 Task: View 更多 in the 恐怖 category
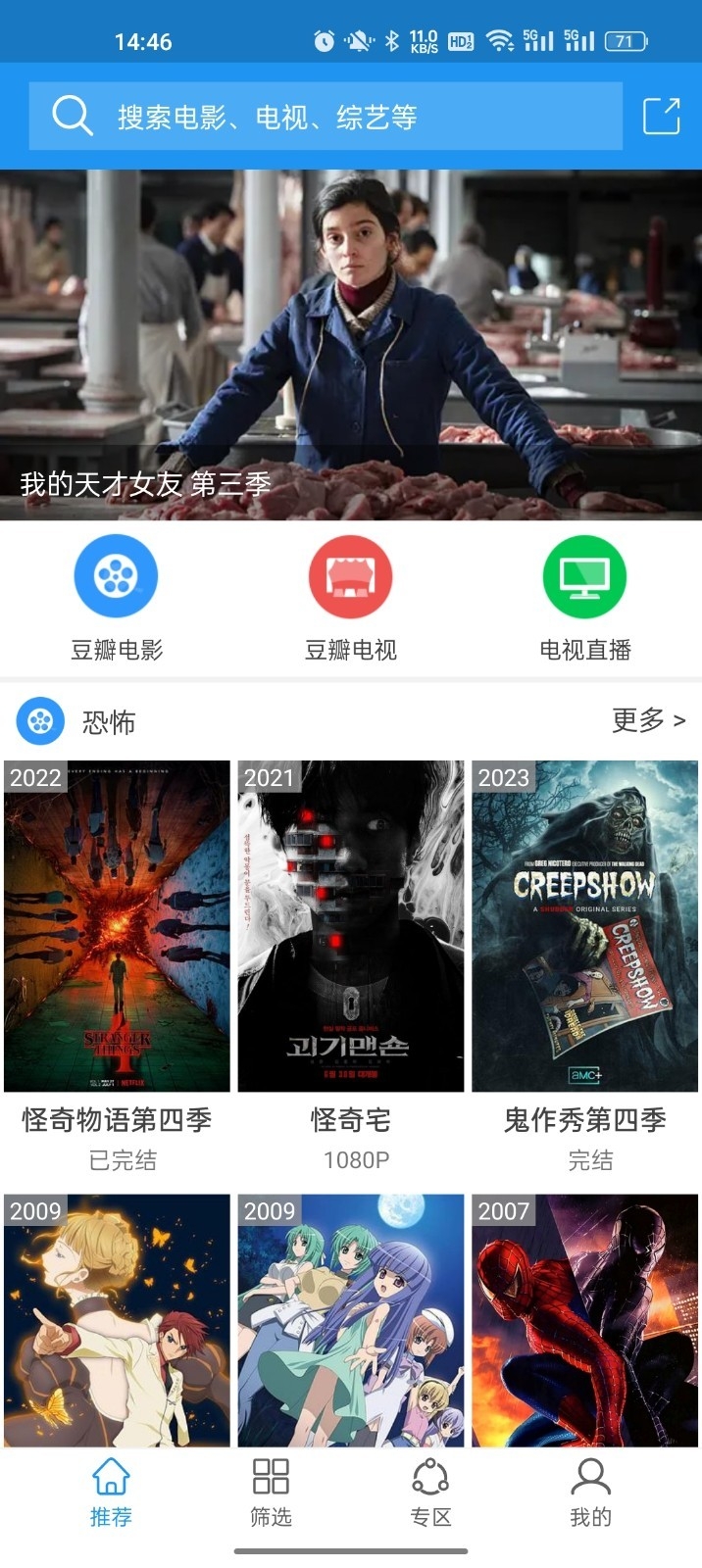coord(647,720)
